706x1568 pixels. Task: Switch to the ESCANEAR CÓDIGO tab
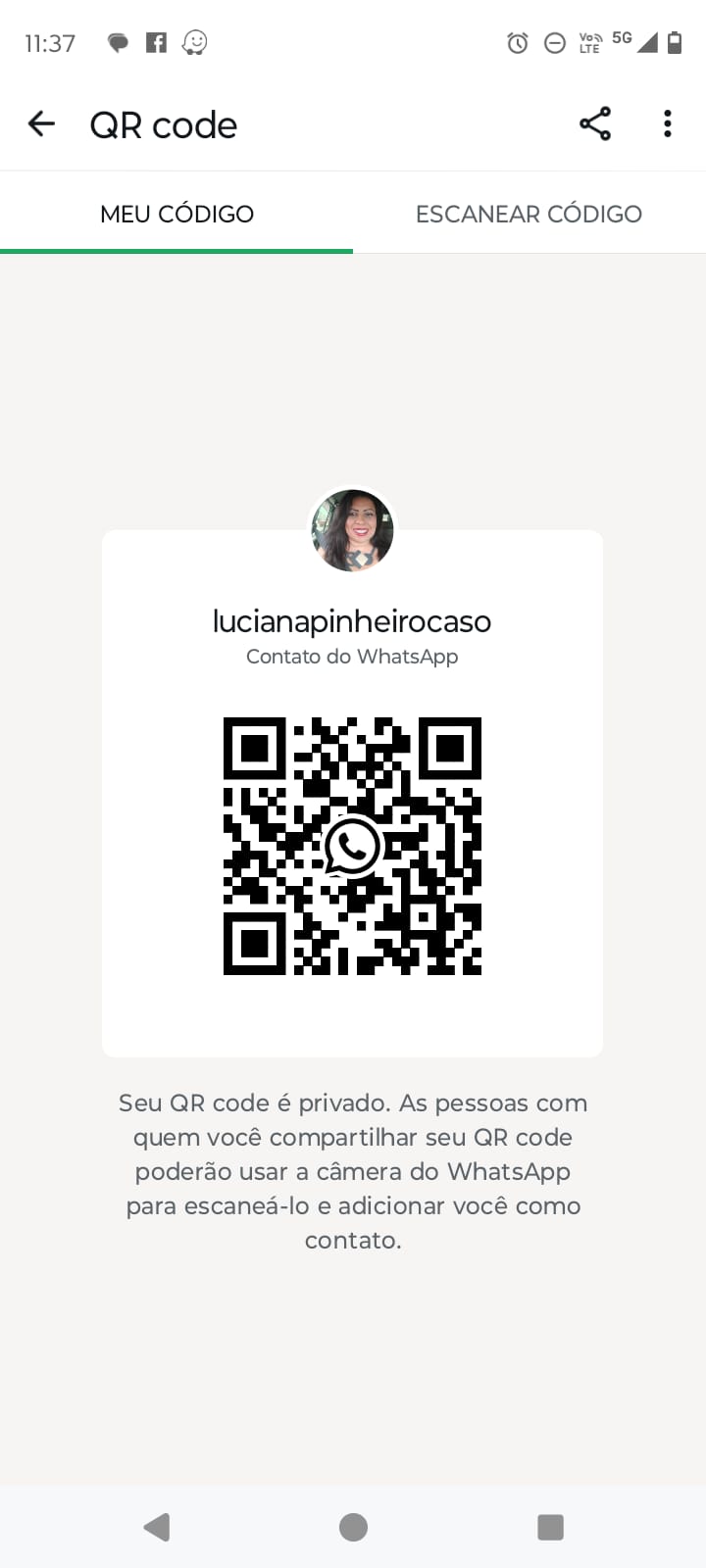[x=529, y=214]
